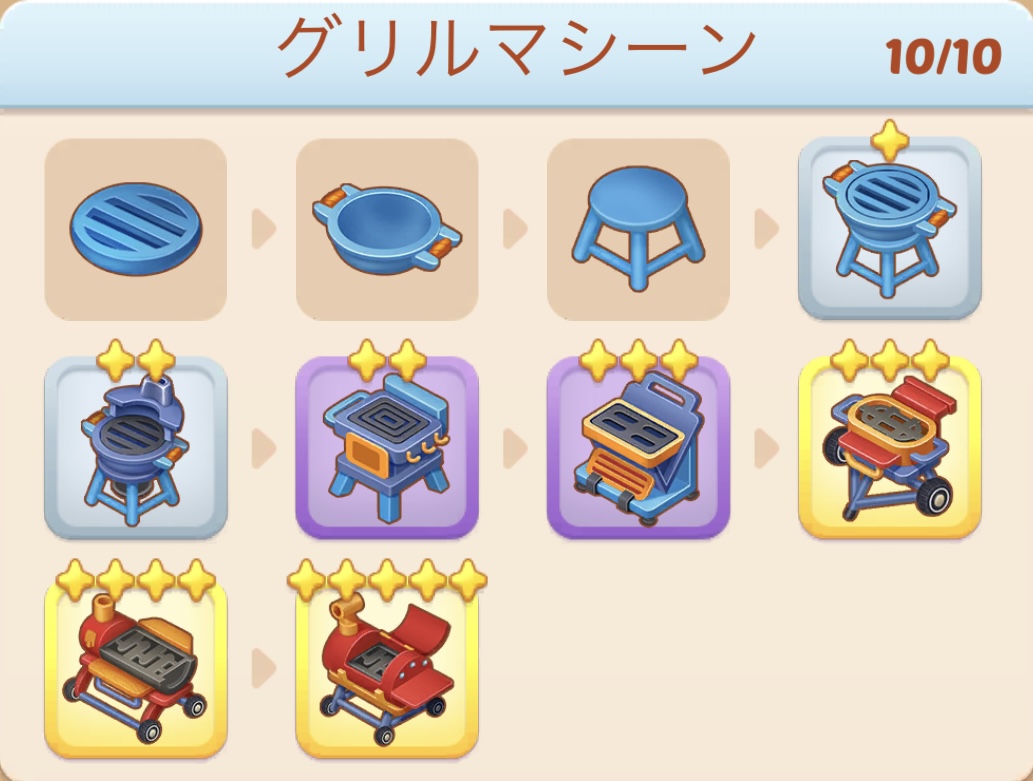View the three-star red wheeled barbecue cart
Image resolution: width=1033 pixels, height=781 pixels.
point(889,447)
